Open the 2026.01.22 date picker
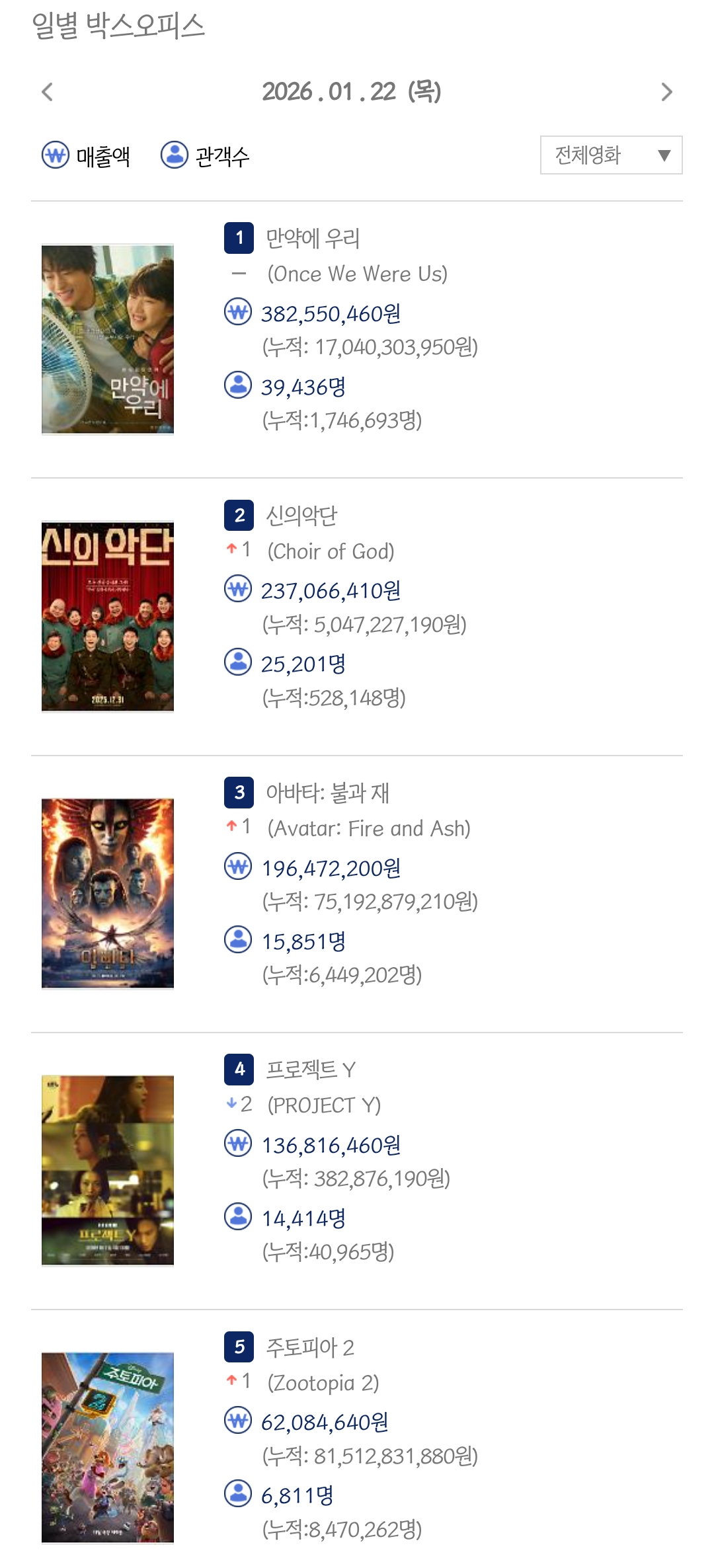The height and width of the screenshot is (1568, 714). coord(352,92)
